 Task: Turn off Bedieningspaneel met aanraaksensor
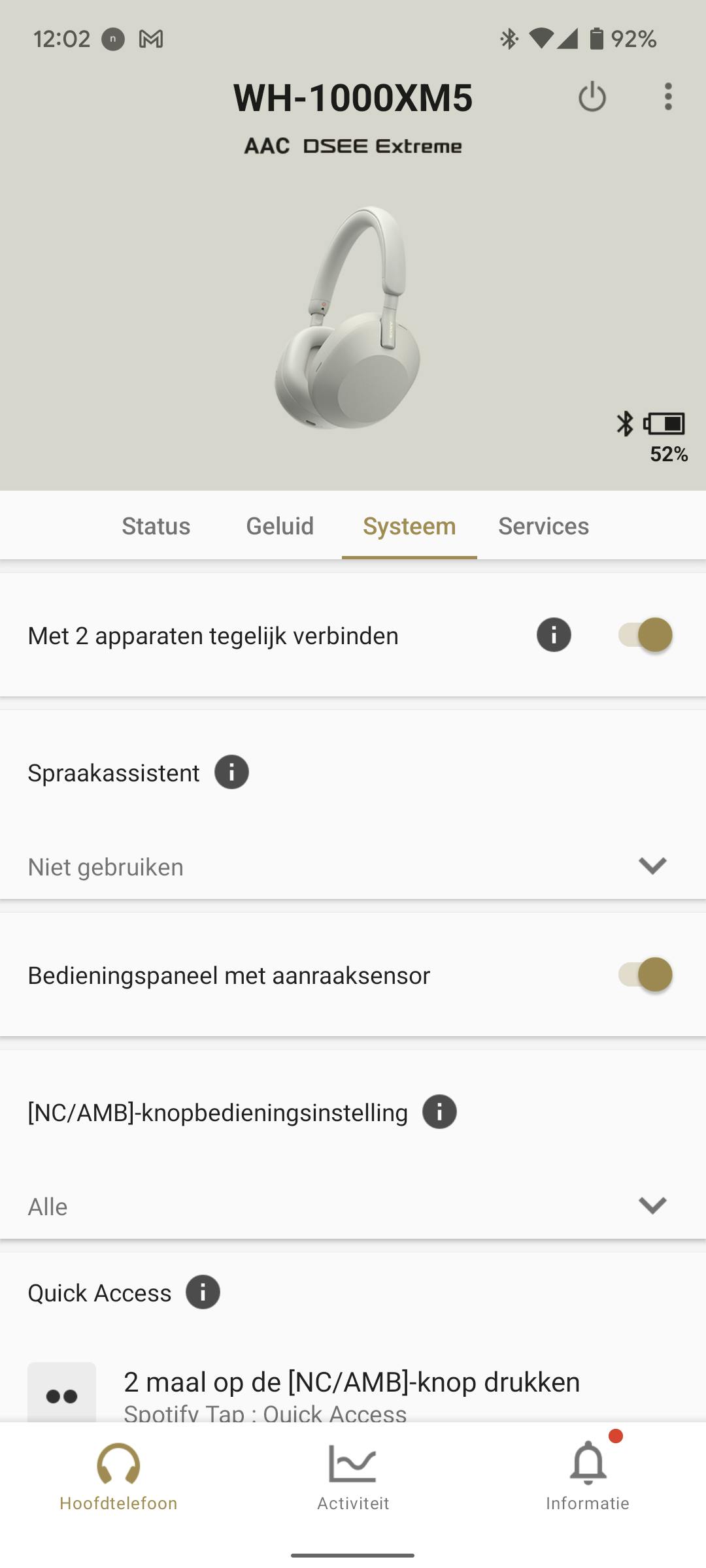pyautogui.click(x=645, y=975)
